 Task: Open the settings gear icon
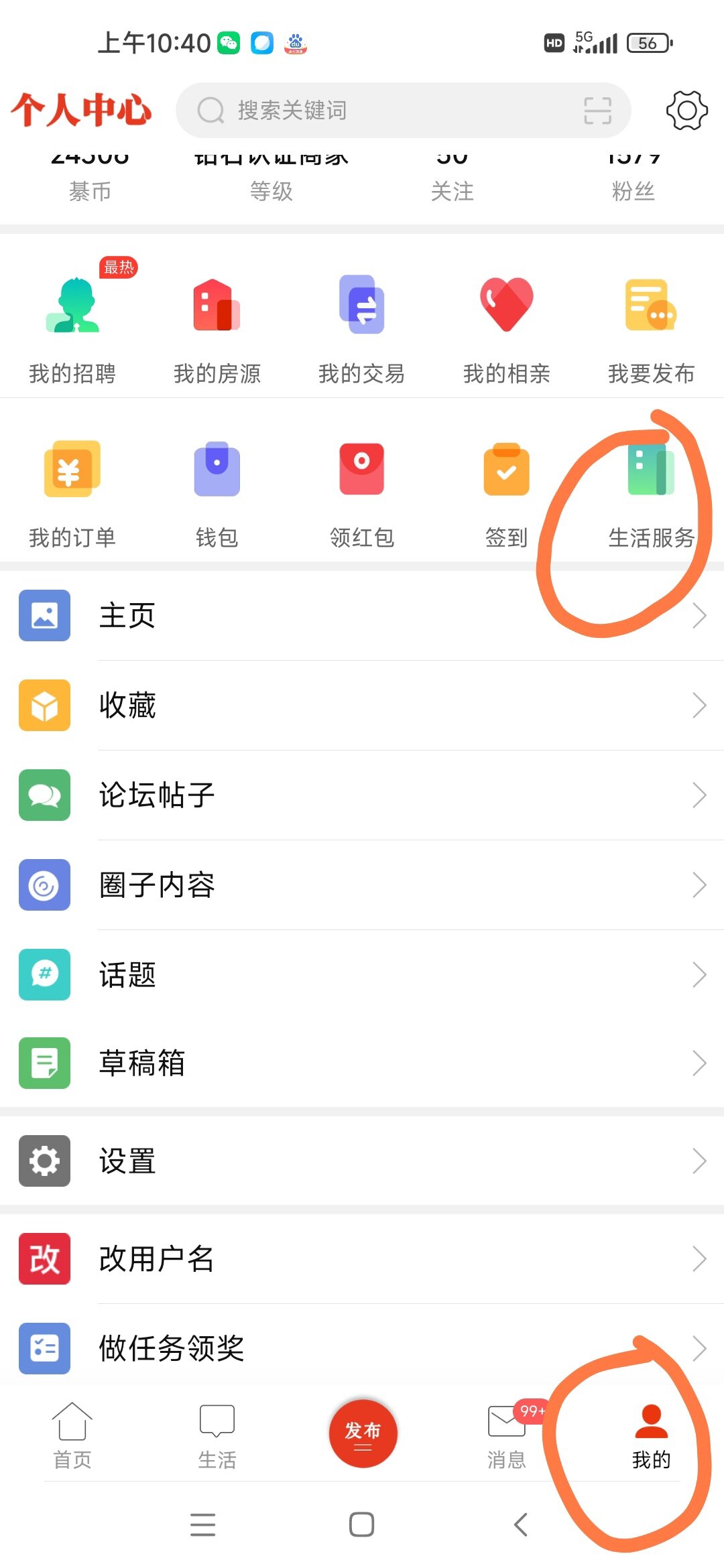point(686,110)
